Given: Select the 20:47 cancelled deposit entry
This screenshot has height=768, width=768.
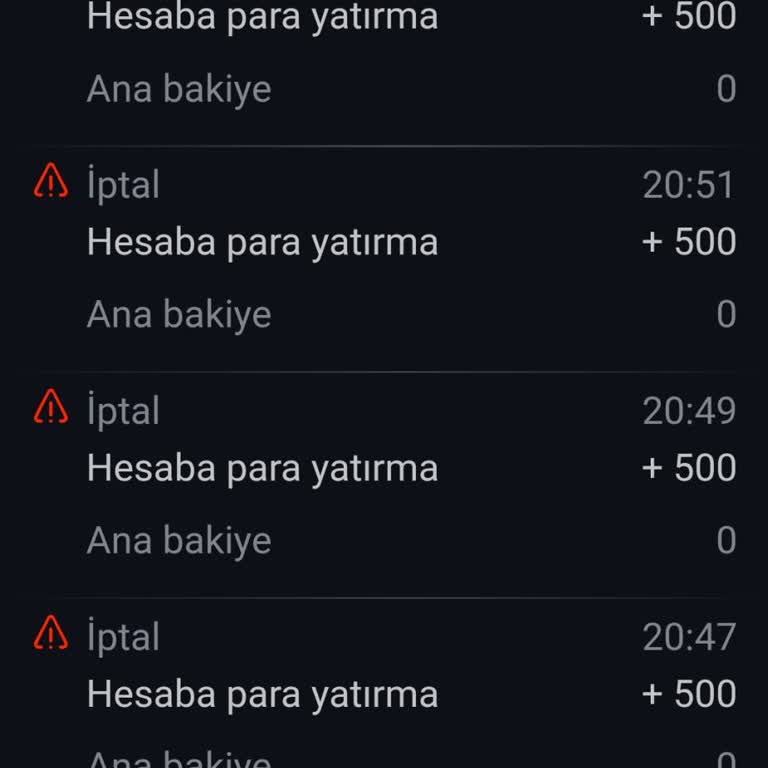Looking at the screenshot, I should point(384,693).
